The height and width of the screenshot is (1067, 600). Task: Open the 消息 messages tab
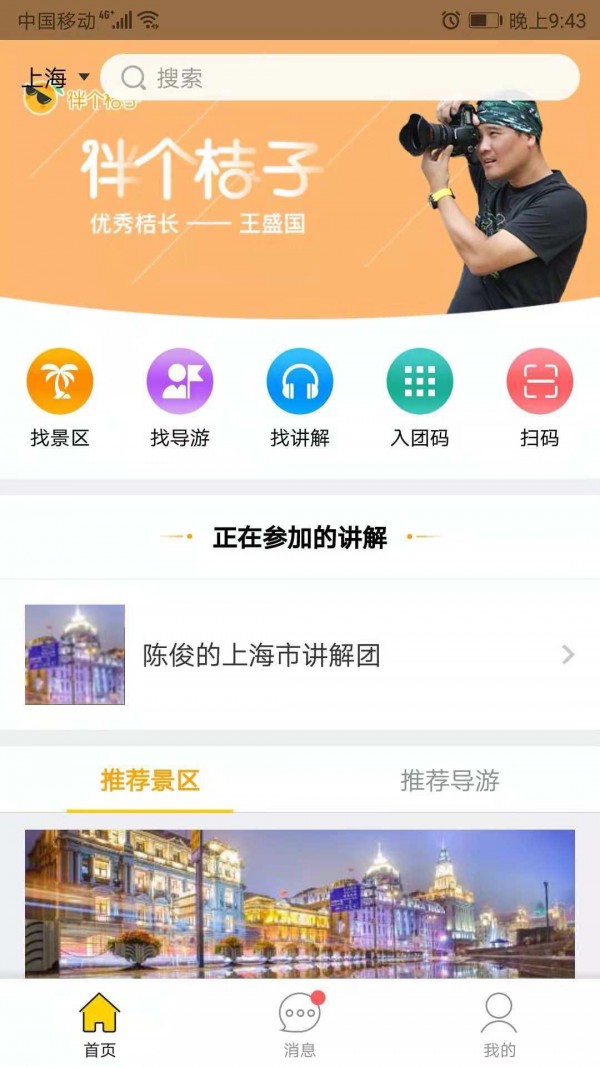300,1025
